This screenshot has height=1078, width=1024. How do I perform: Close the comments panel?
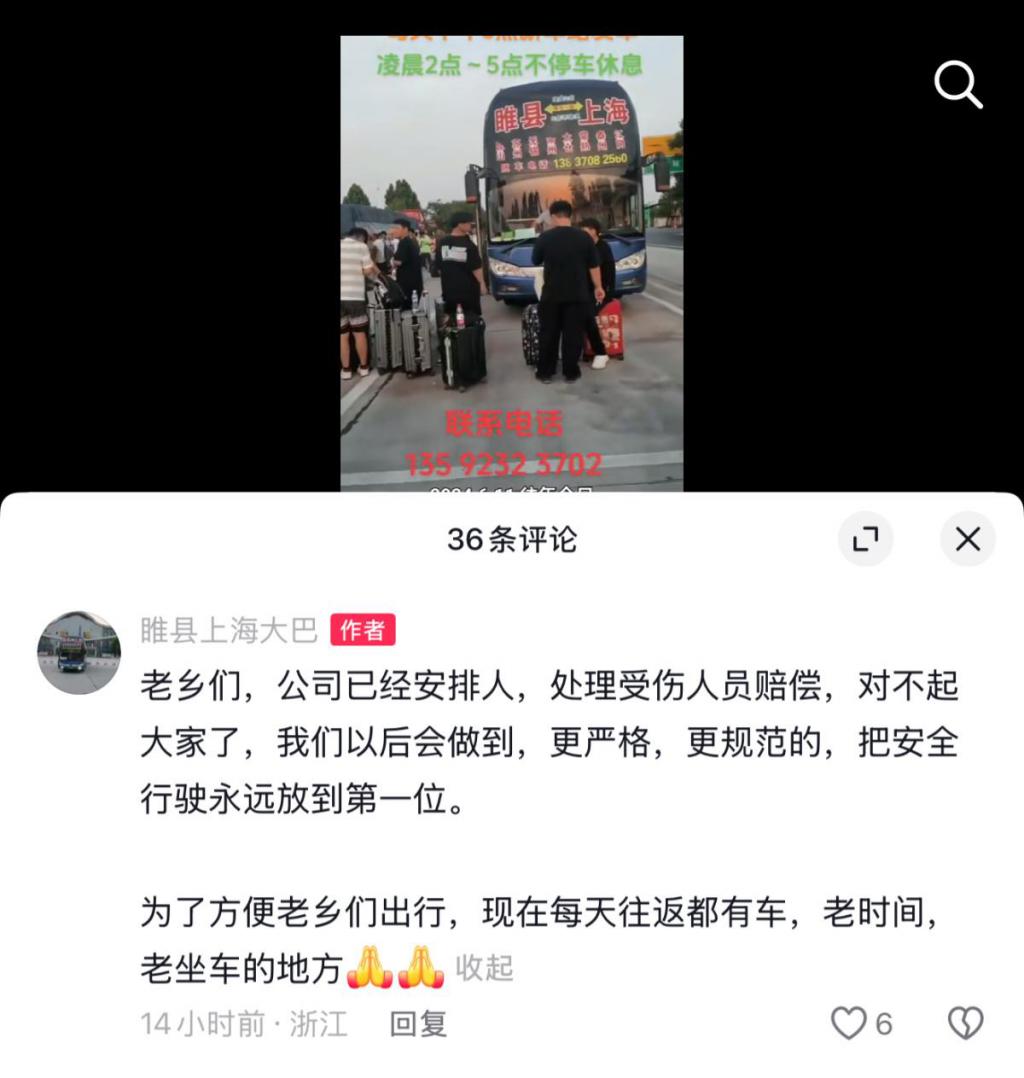click(x=967, y=539)
